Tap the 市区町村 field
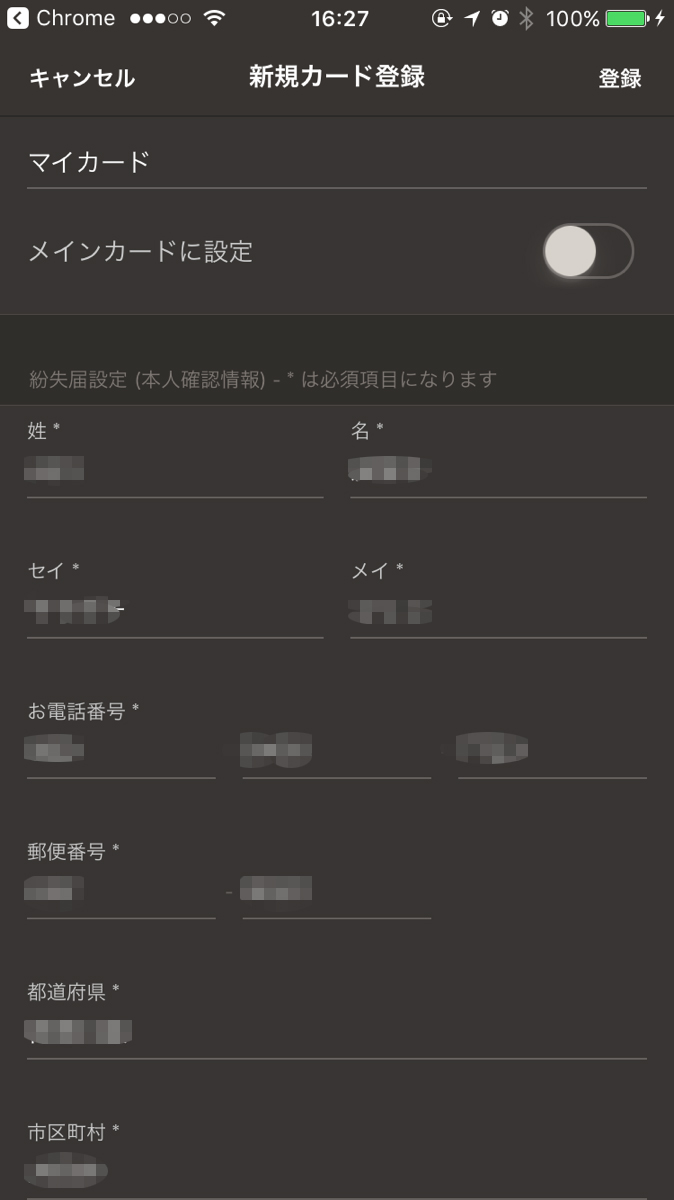 tap(337, 1171)
